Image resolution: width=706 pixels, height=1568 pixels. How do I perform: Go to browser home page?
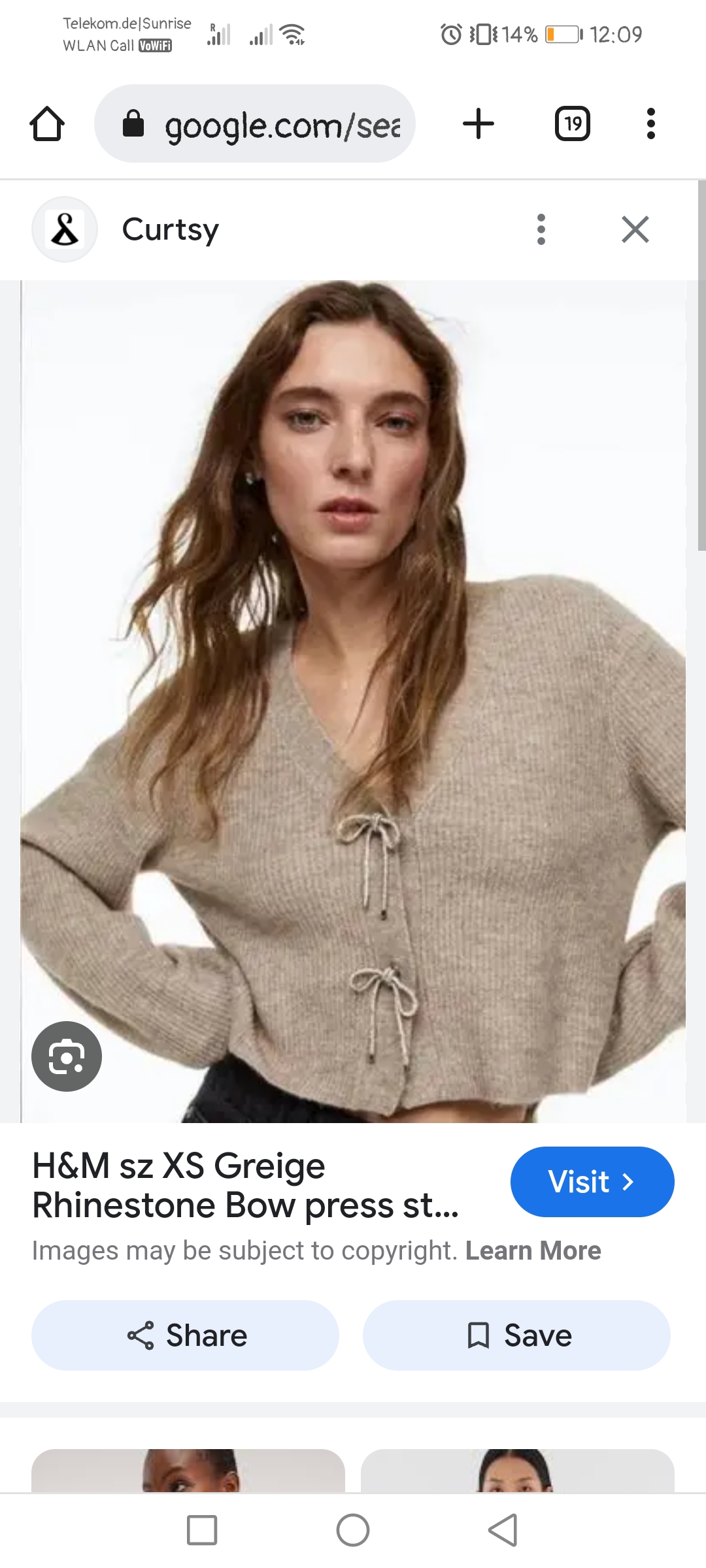click(x=47, y=124)
